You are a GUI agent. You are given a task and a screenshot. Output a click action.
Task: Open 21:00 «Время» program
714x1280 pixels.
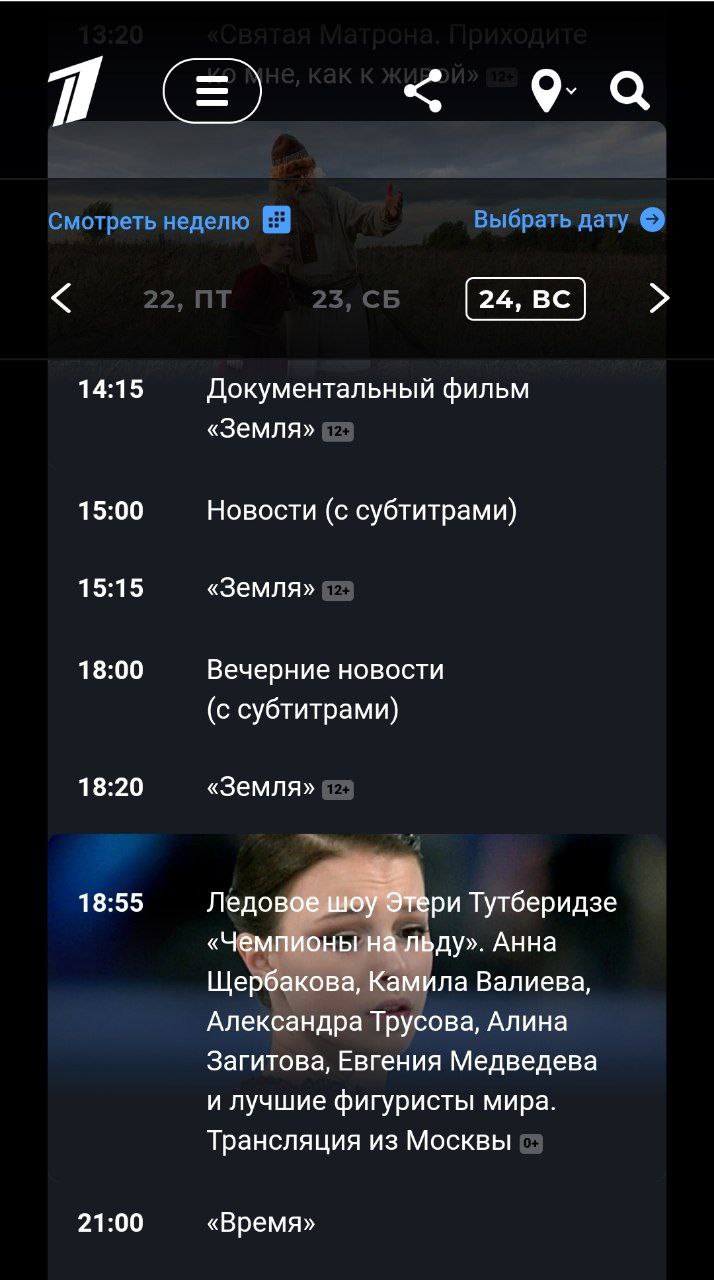[260, 1222]
